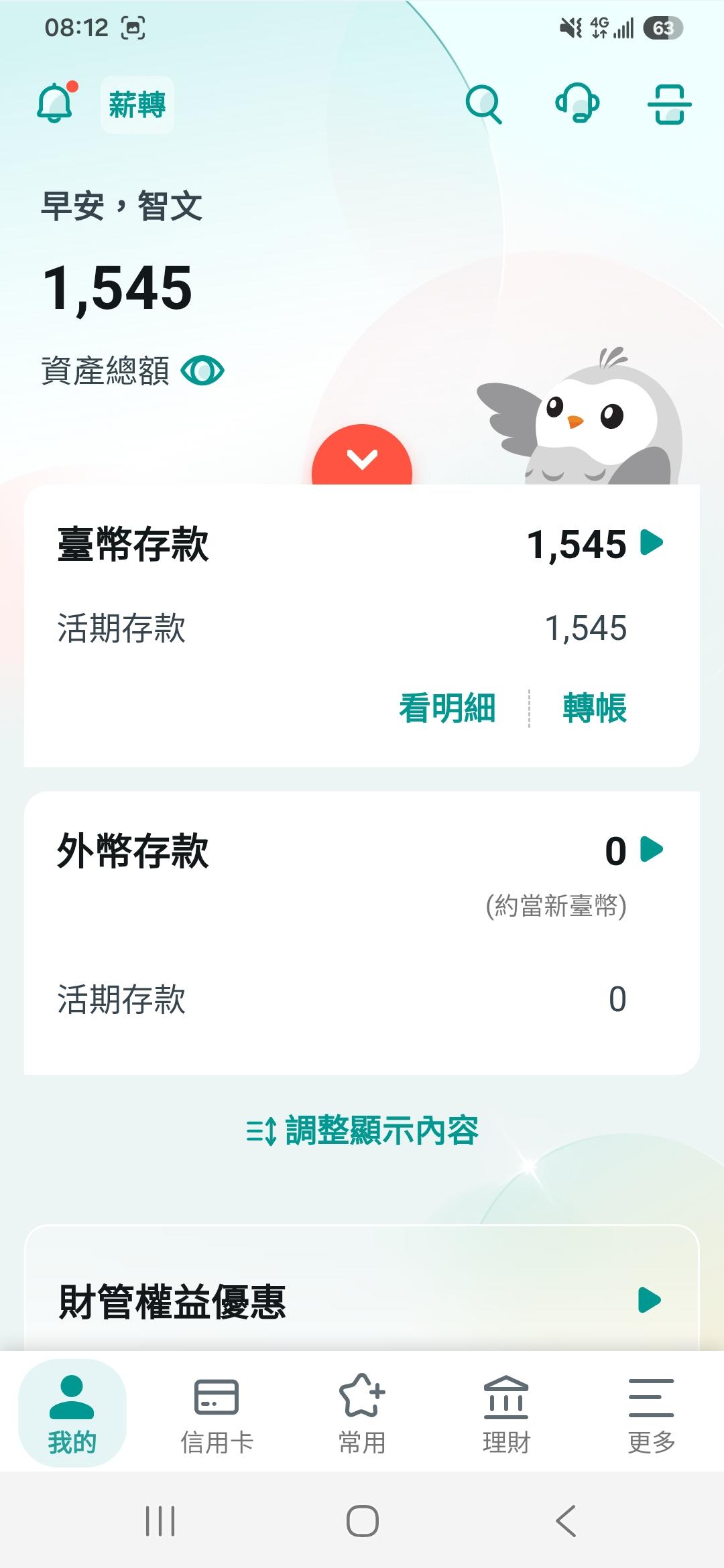Switch to the 常用 tab
The width and height of the screenshot is (724, 1568).
pyautogui.click(x=362, y=1413)
